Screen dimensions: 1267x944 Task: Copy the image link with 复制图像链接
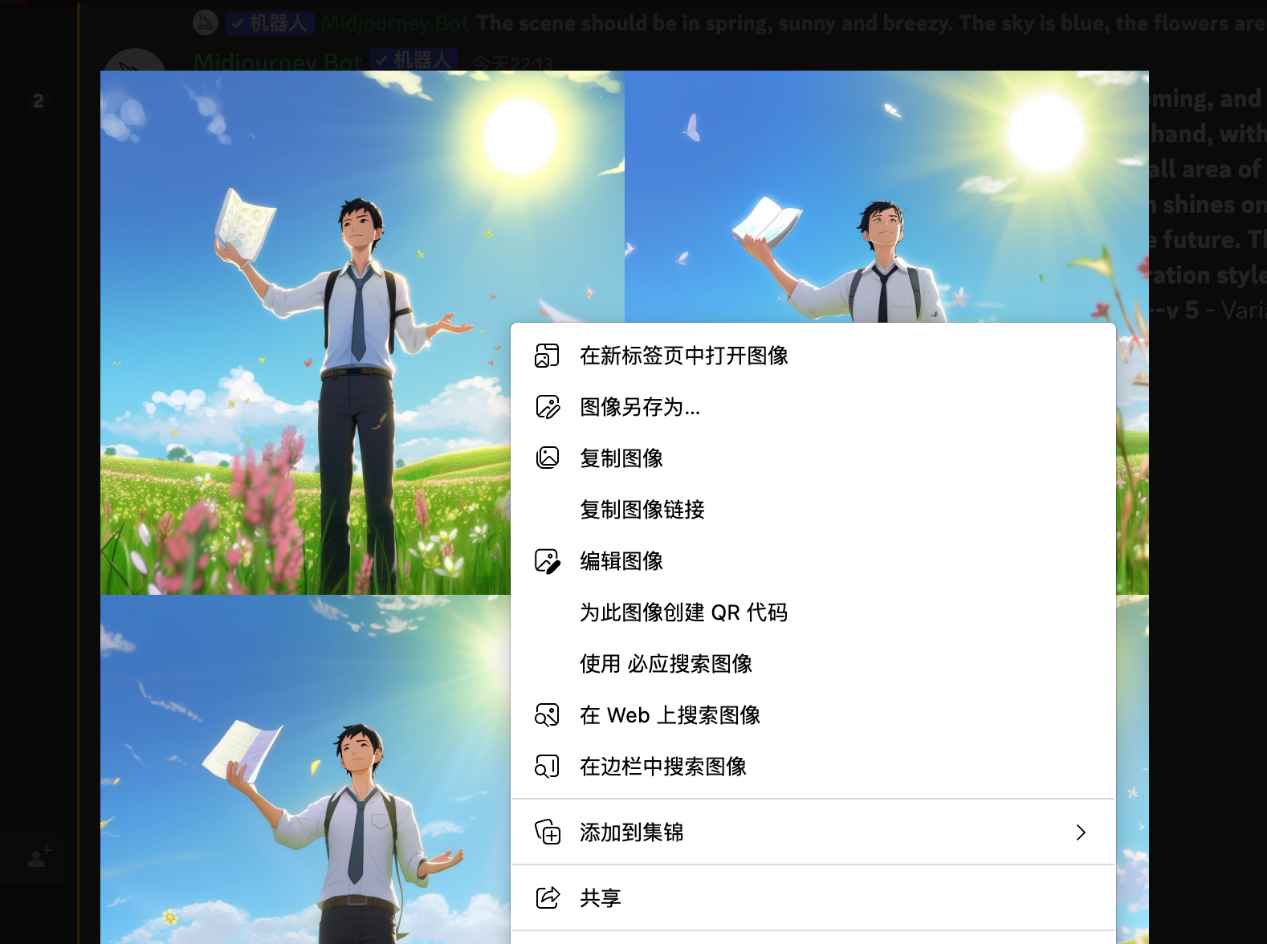coord(642,510)
